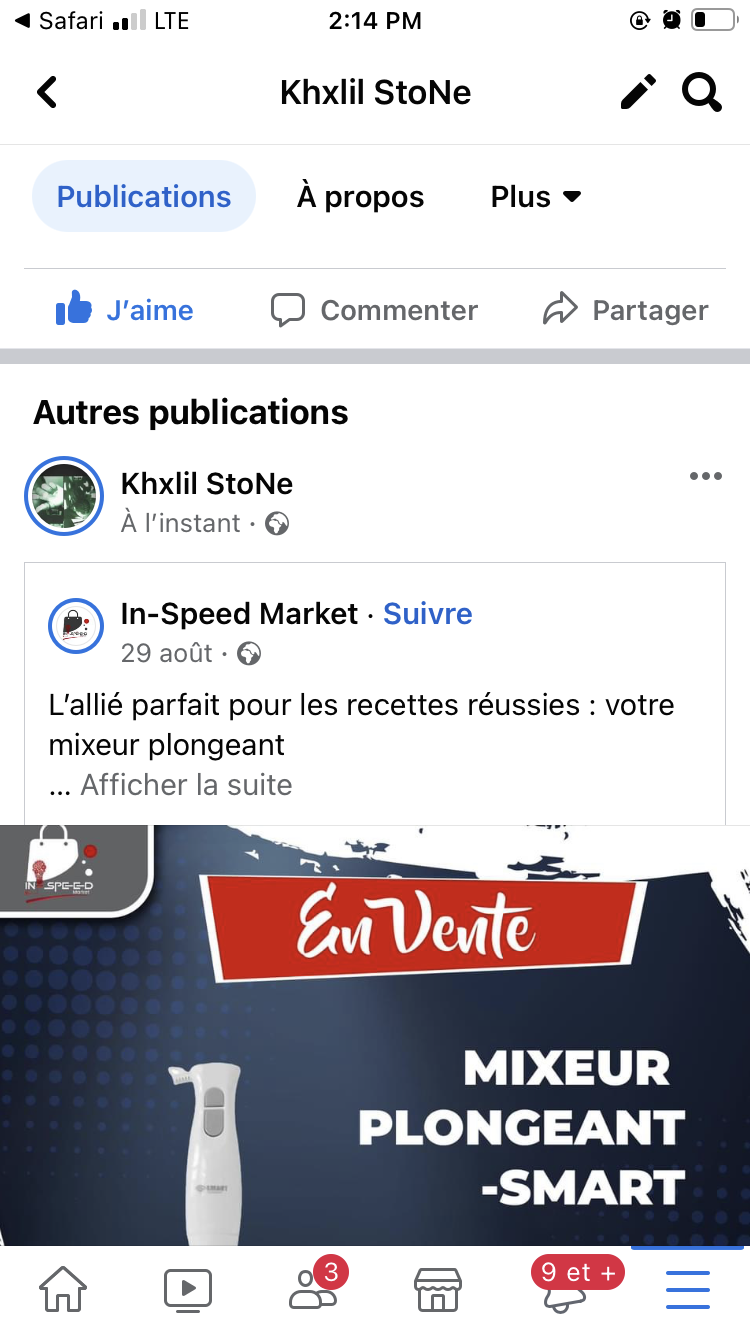The width and height of the screenshot is (750, 1334).
Task: Expand post text with Afficher la suite
Action: point(186,785)
